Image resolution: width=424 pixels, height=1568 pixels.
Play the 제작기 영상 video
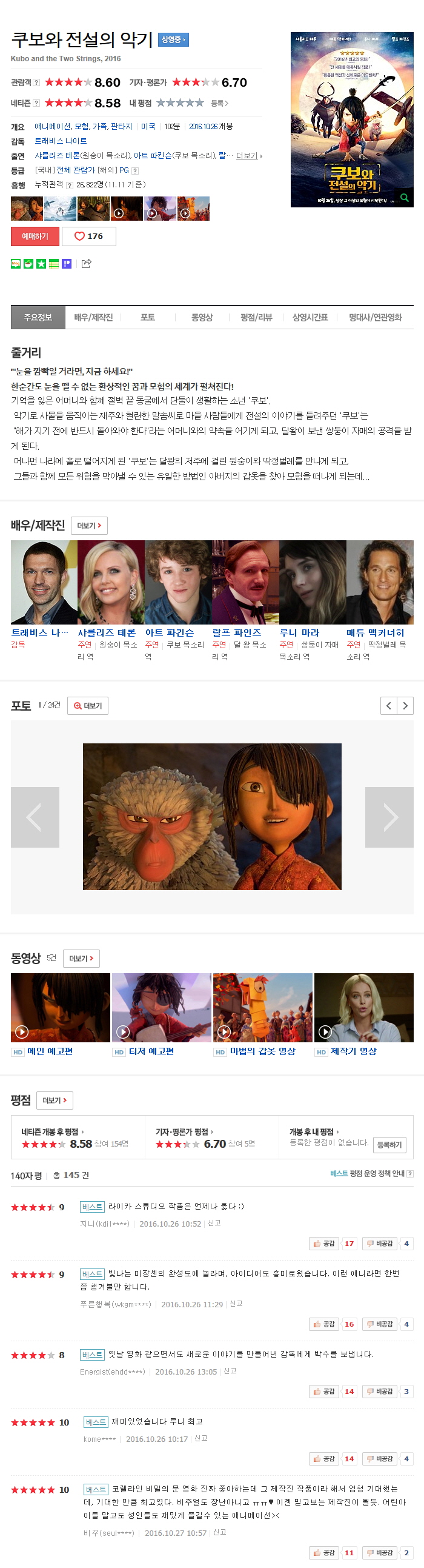point(363,1007)
